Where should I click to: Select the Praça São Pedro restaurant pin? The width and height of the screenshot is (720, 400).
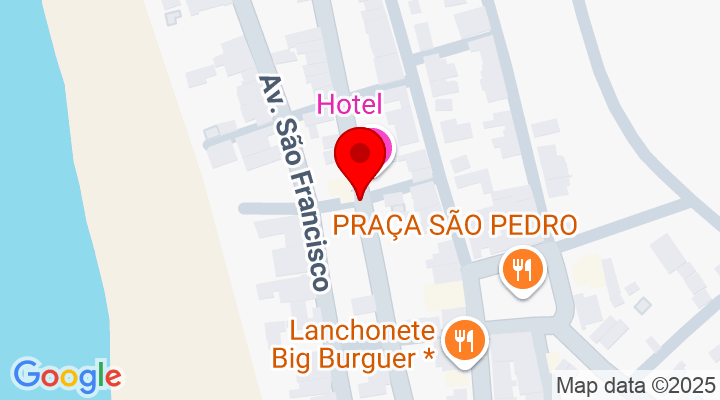(x=521, y=269)
